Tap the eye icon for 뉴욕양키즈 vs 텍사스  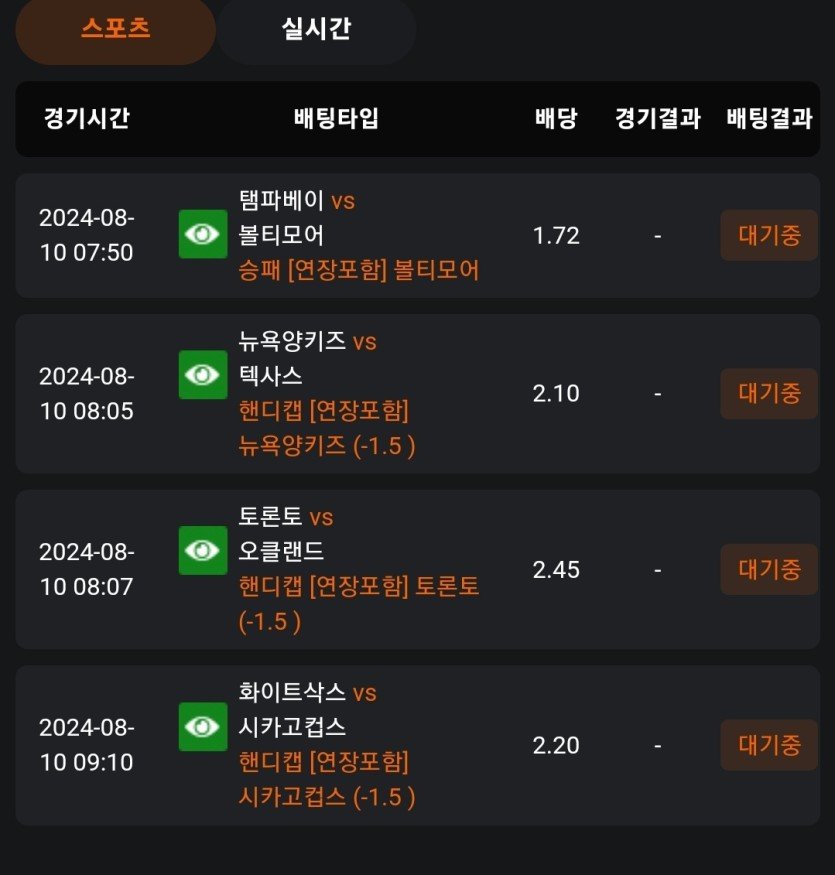(203, 375)
